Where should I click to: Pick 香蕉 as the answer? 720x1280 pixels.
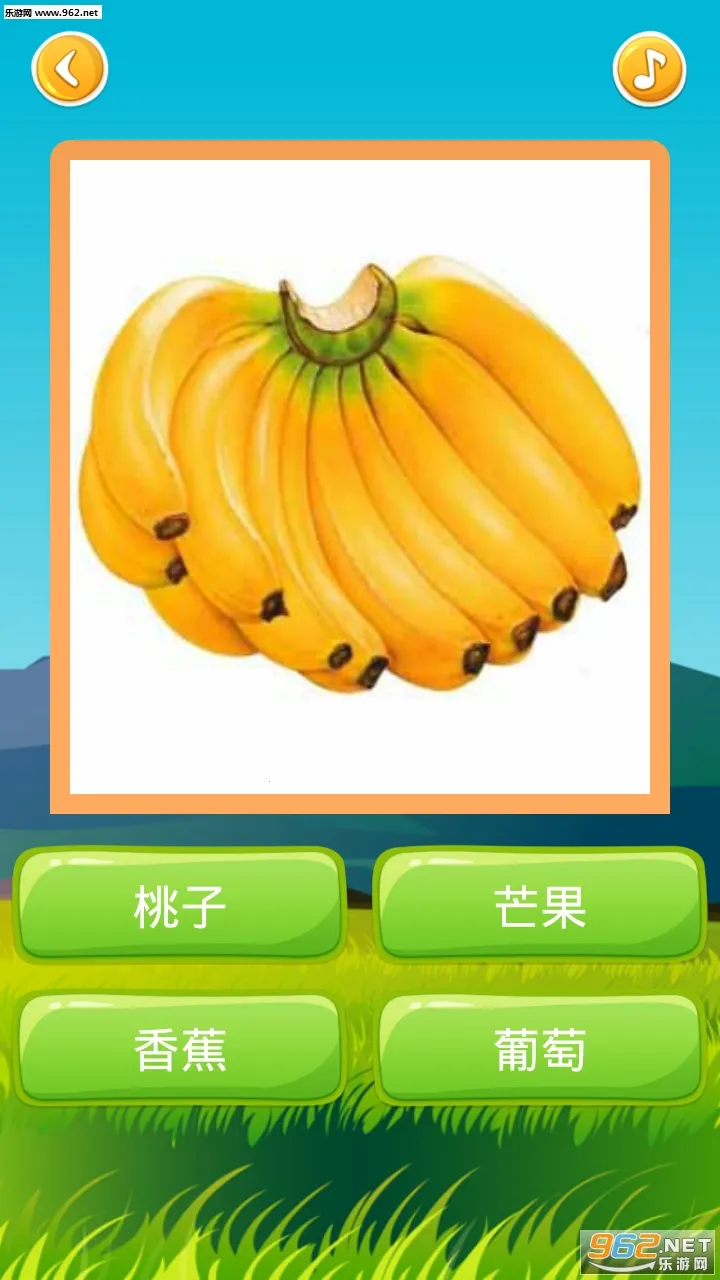pos(180,1050)
